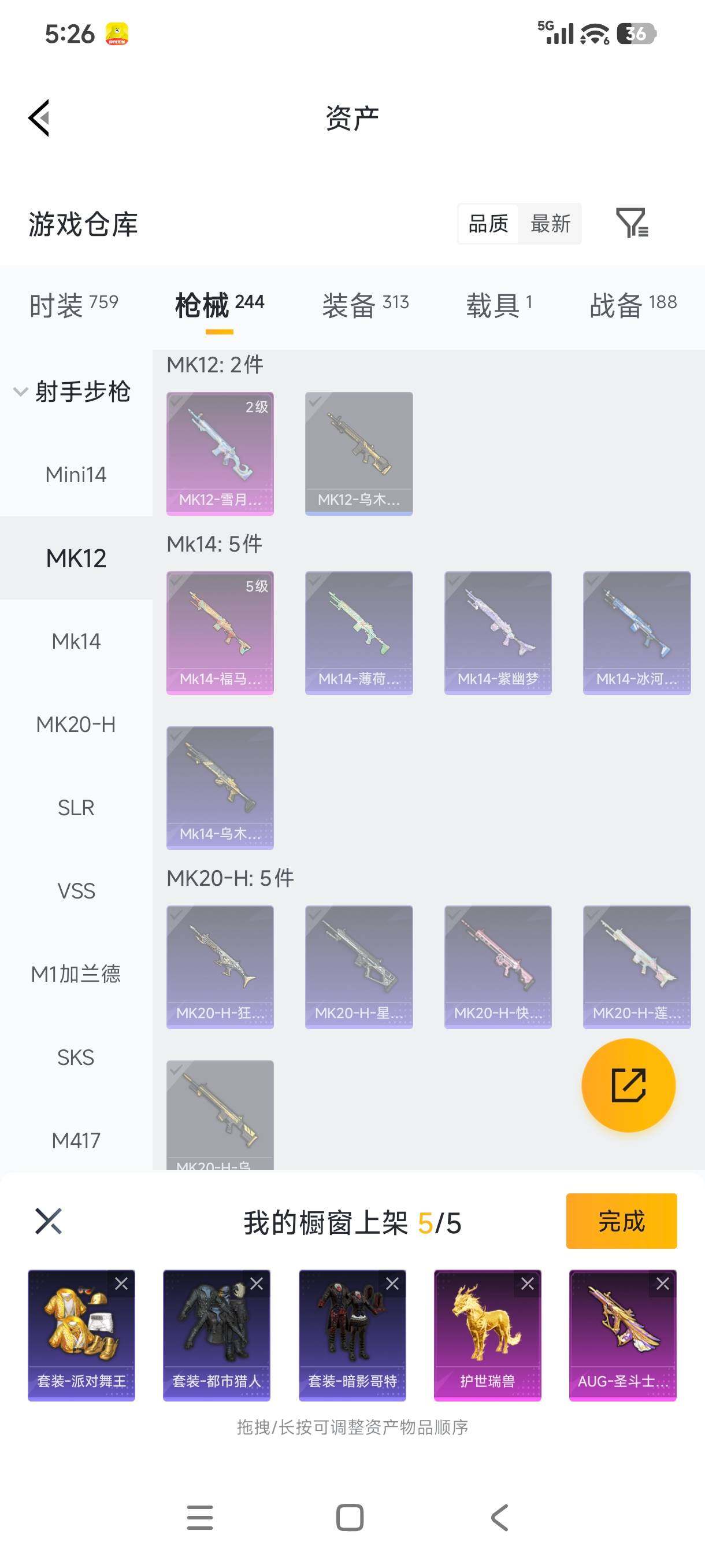
Task: Select VSS in the side list
Action: click(76, 891)
